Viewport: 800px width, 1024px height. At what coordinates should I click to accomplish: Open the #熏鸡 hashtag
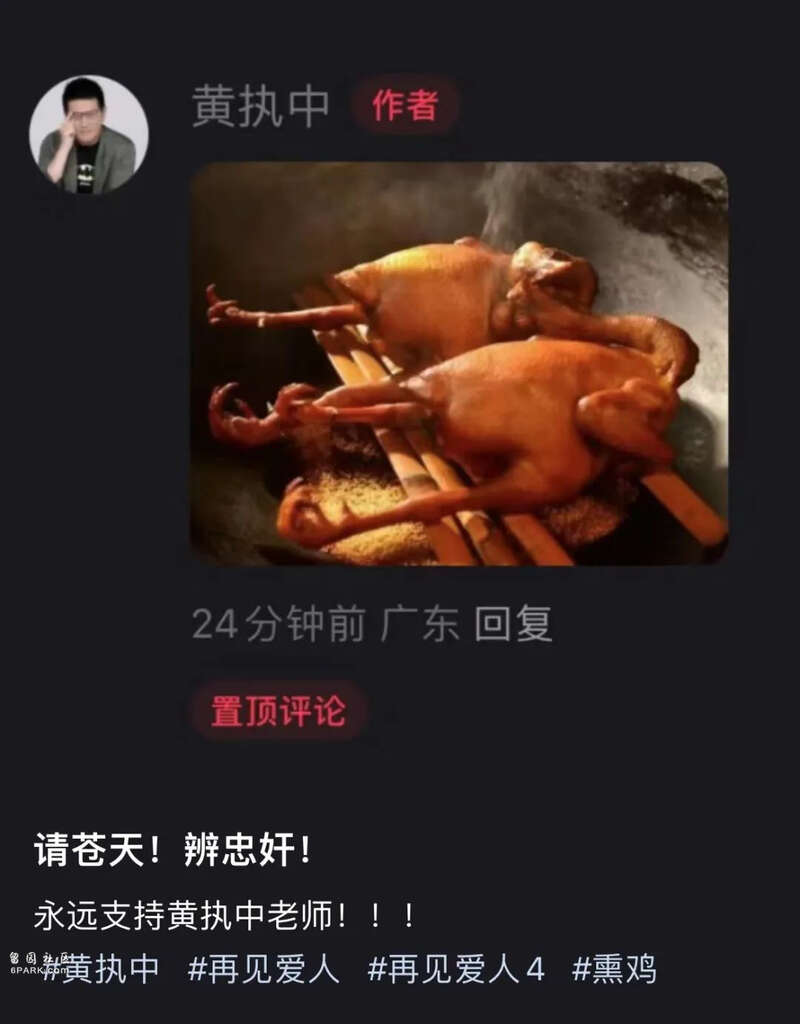[x=614, y=969]
